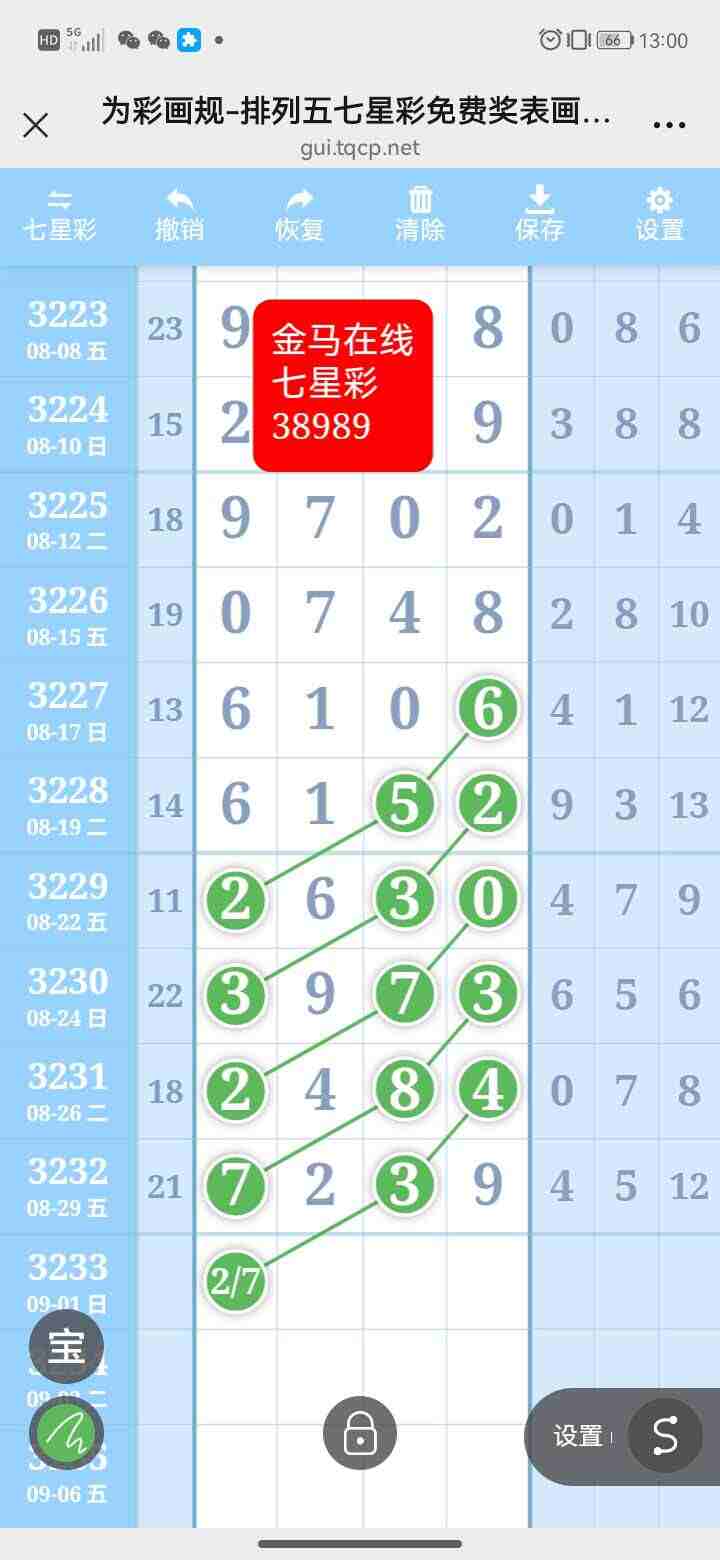
Task: Clear all drawings using the trash icon
Action: click(x=419, y=212)
